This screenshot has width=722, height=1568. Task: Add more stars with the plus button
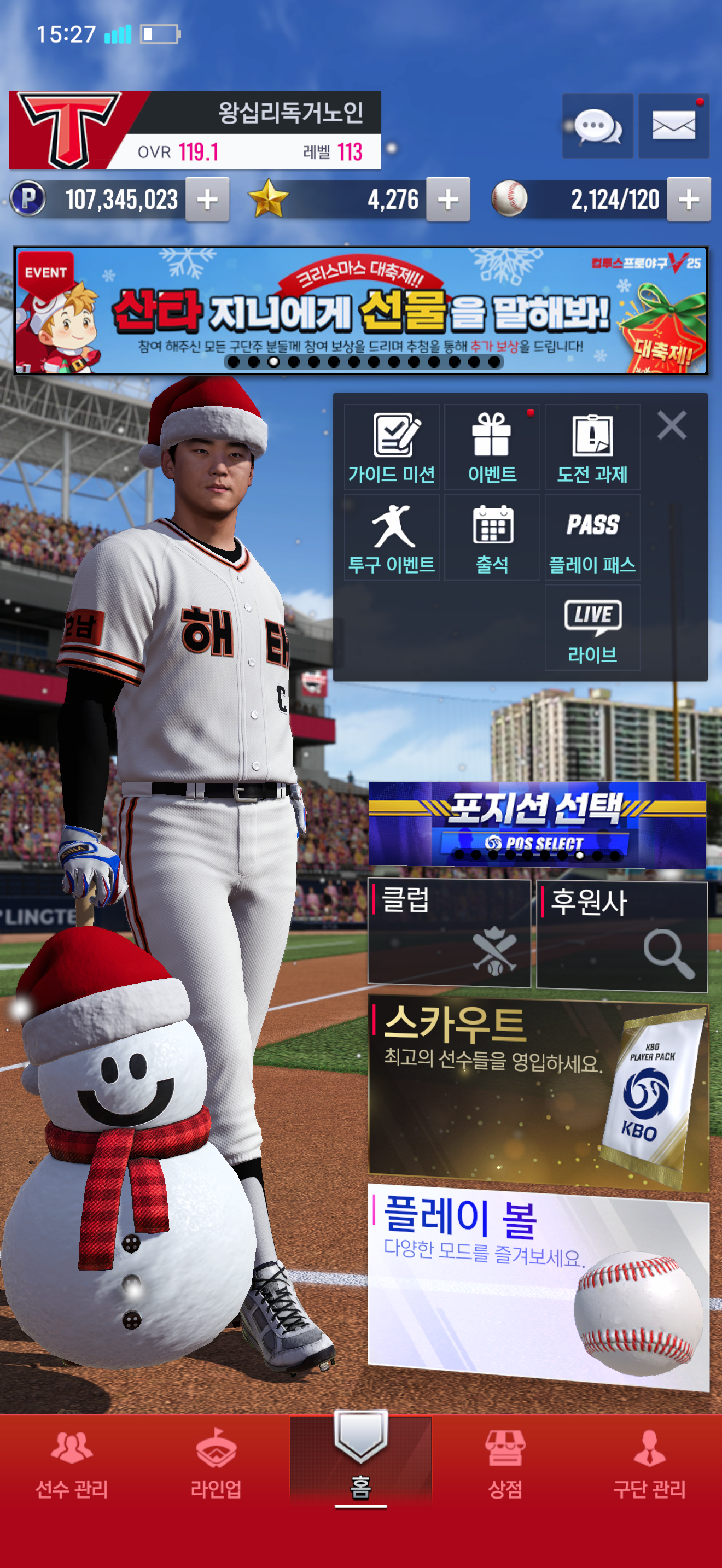pos(448,200)
